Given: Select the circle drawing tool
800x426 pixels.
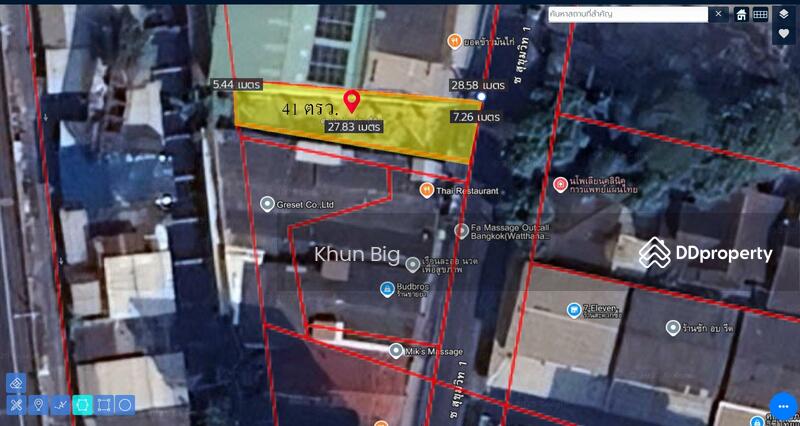Looking at the screenshot, I should click(126, 405).
